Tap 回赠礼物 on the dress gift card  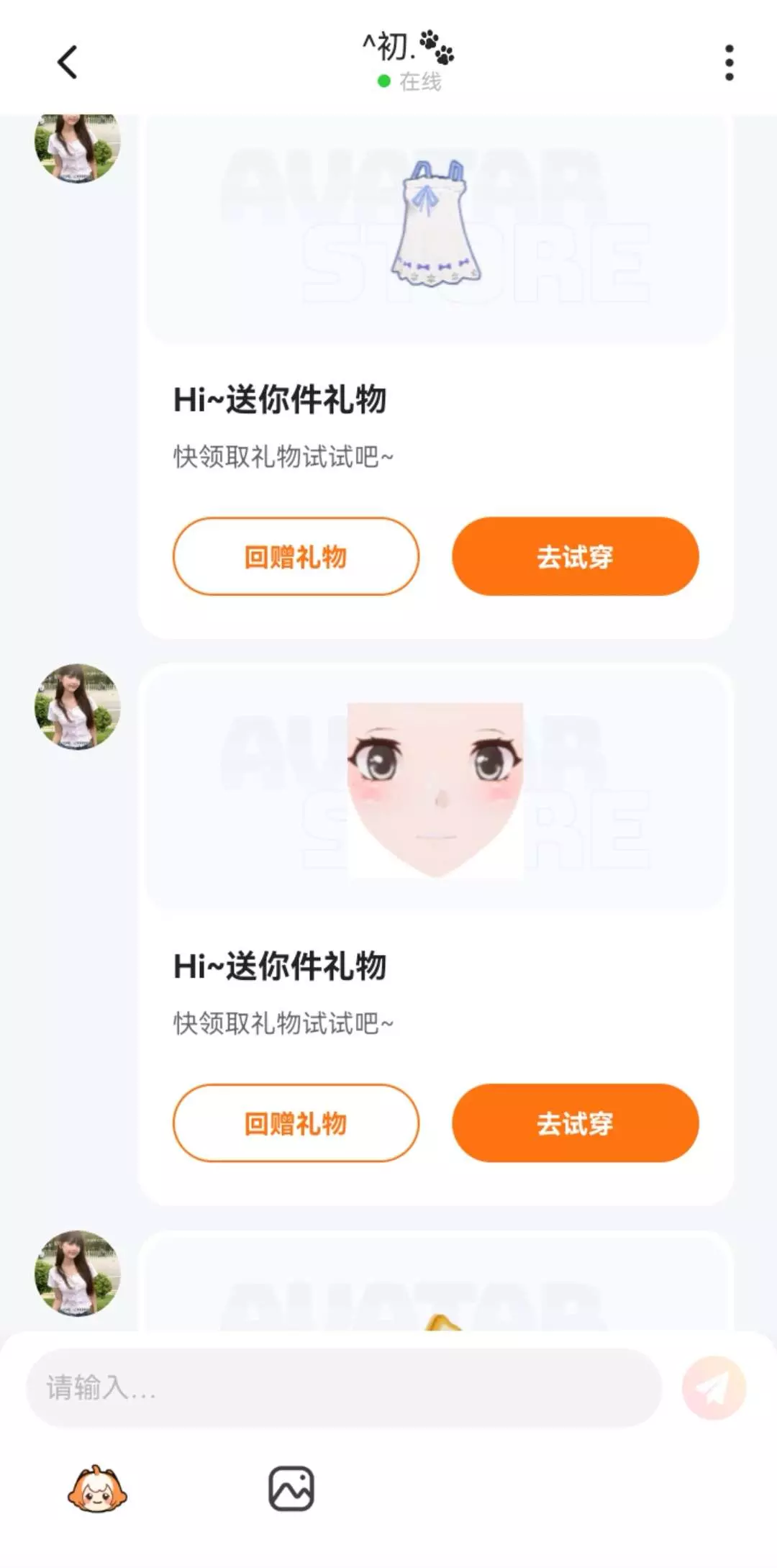click(296, 556)
